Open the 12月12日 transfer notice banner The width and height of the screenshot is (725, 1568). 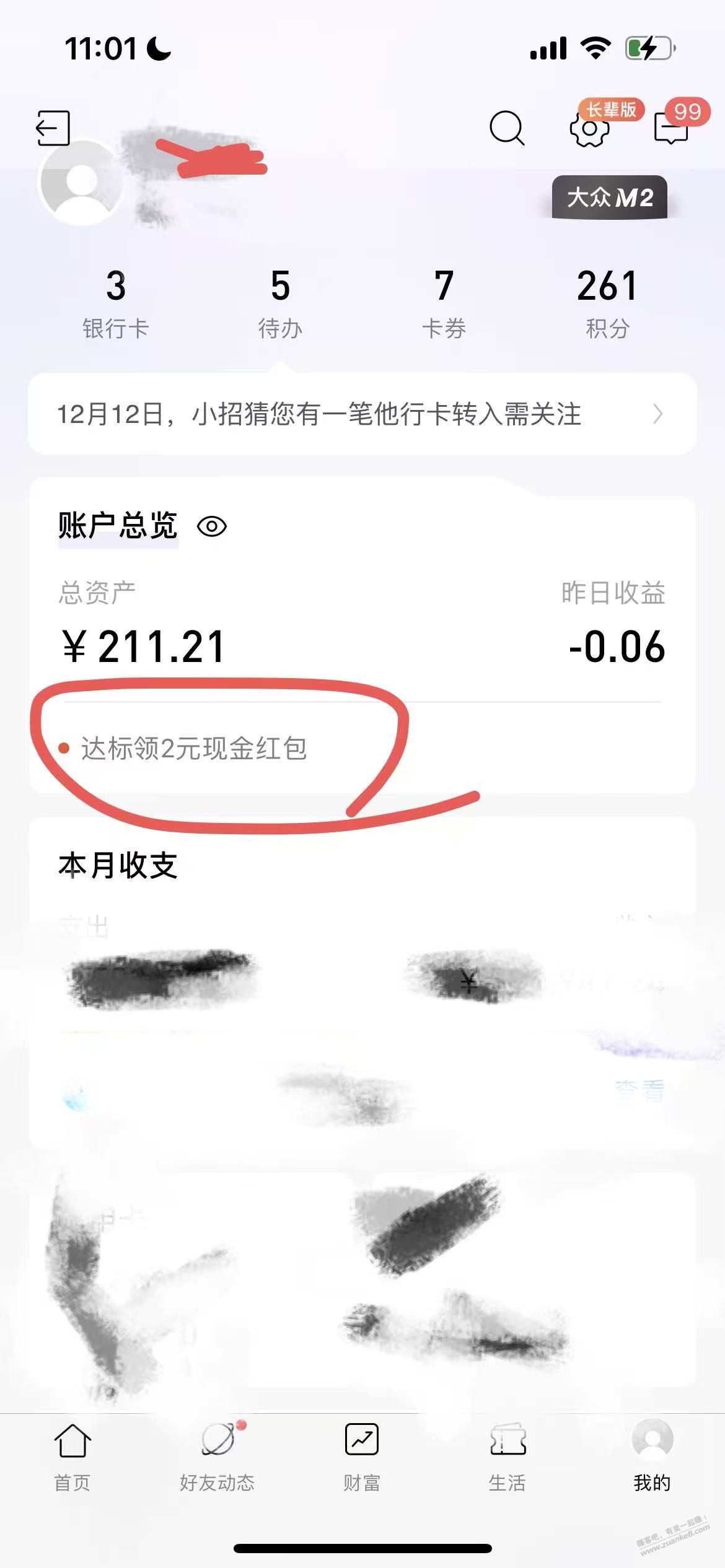coord(362,414)
